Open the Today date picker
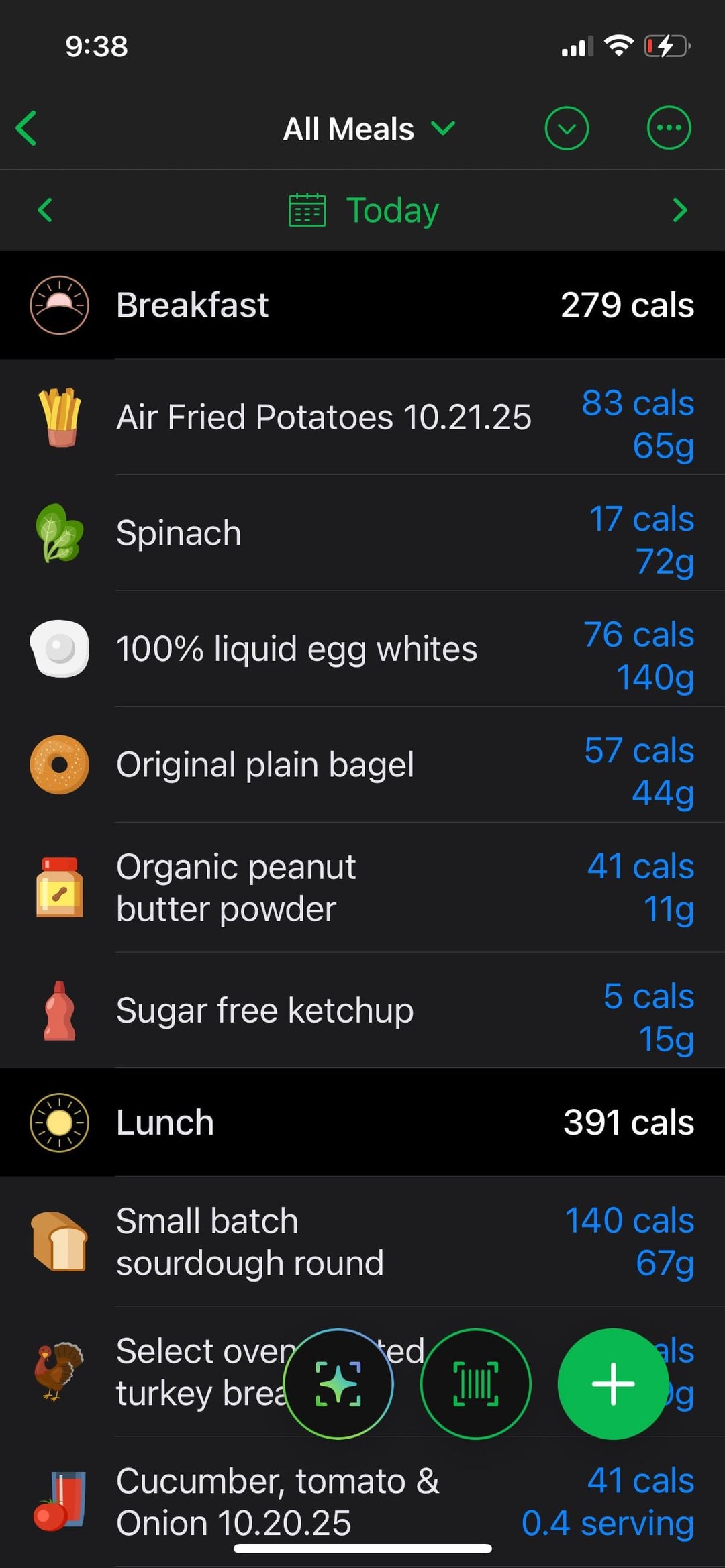 [x=364, y=210]
